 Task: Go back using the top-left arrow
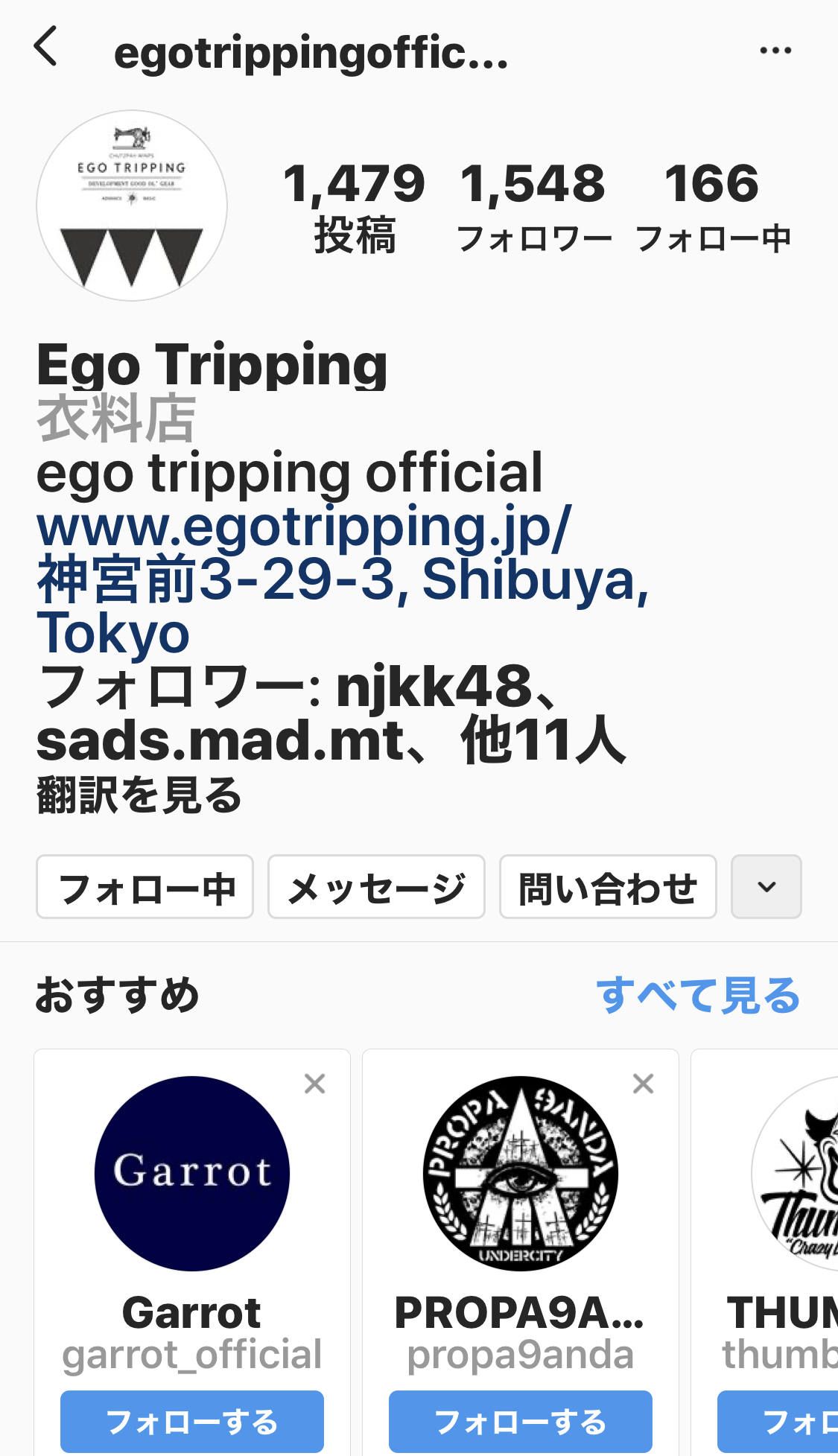[45, 46]
